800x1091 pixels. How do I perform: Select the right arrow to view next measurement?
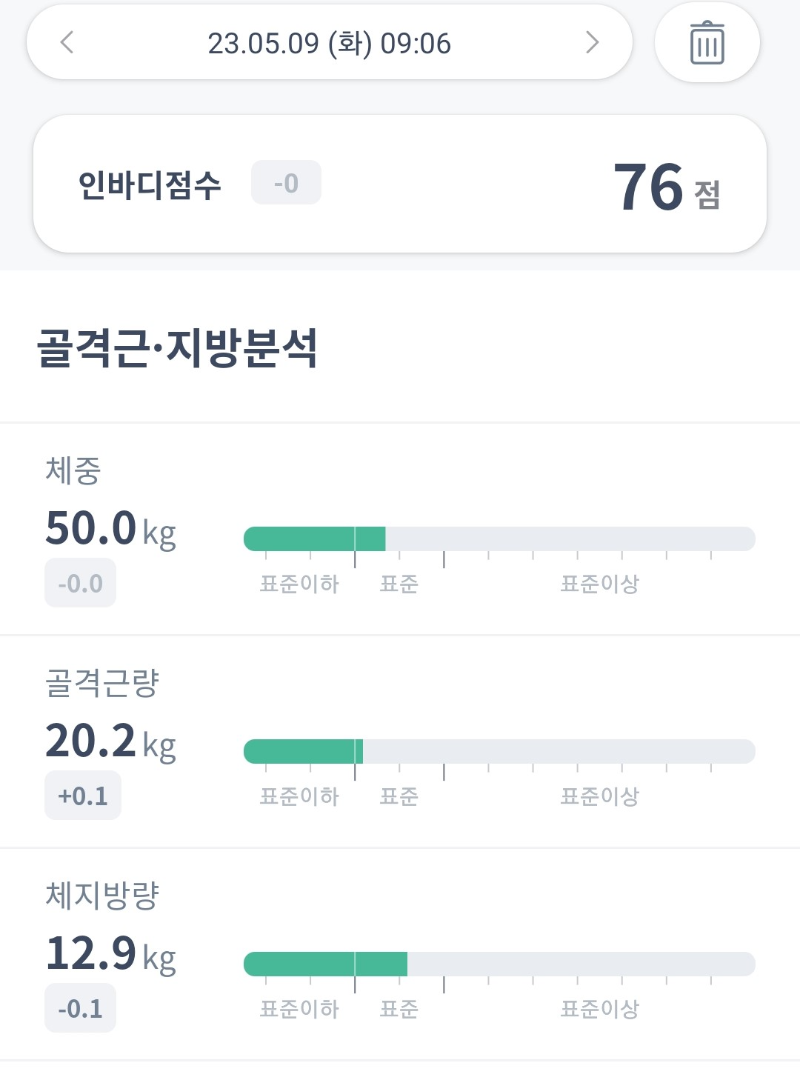[591, 42]
